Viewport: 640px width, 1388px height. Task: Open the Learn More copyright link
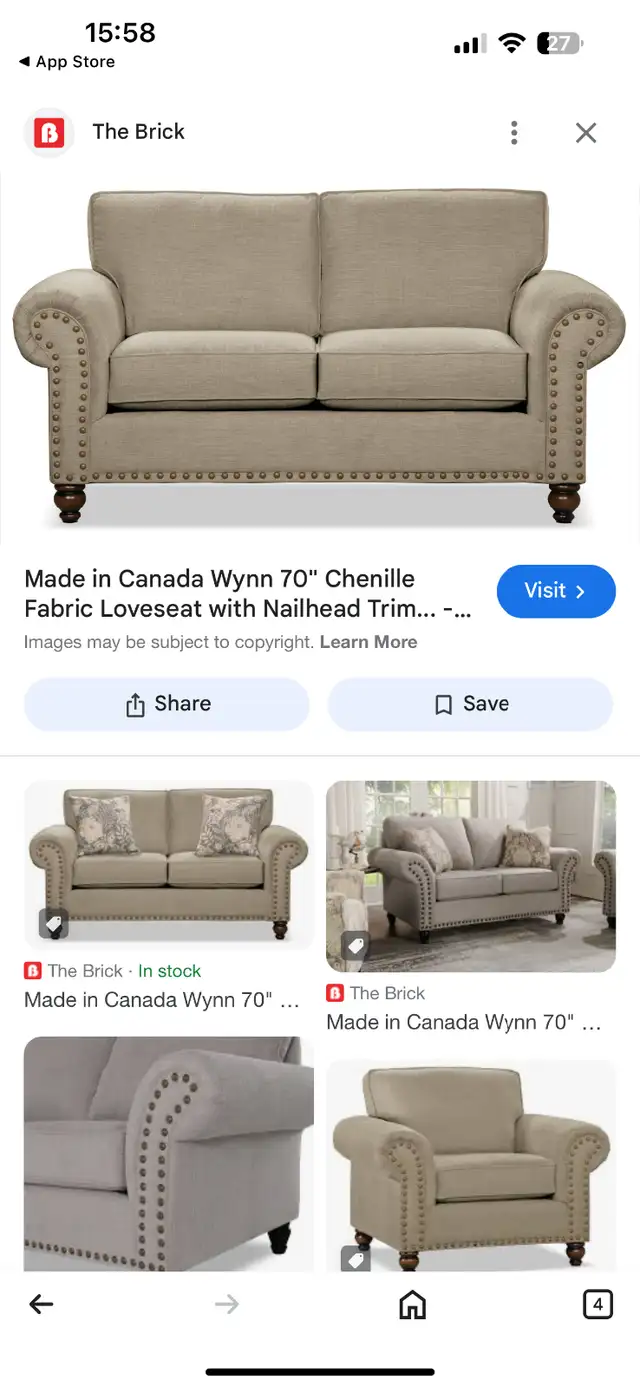click(x=368, y=642)
